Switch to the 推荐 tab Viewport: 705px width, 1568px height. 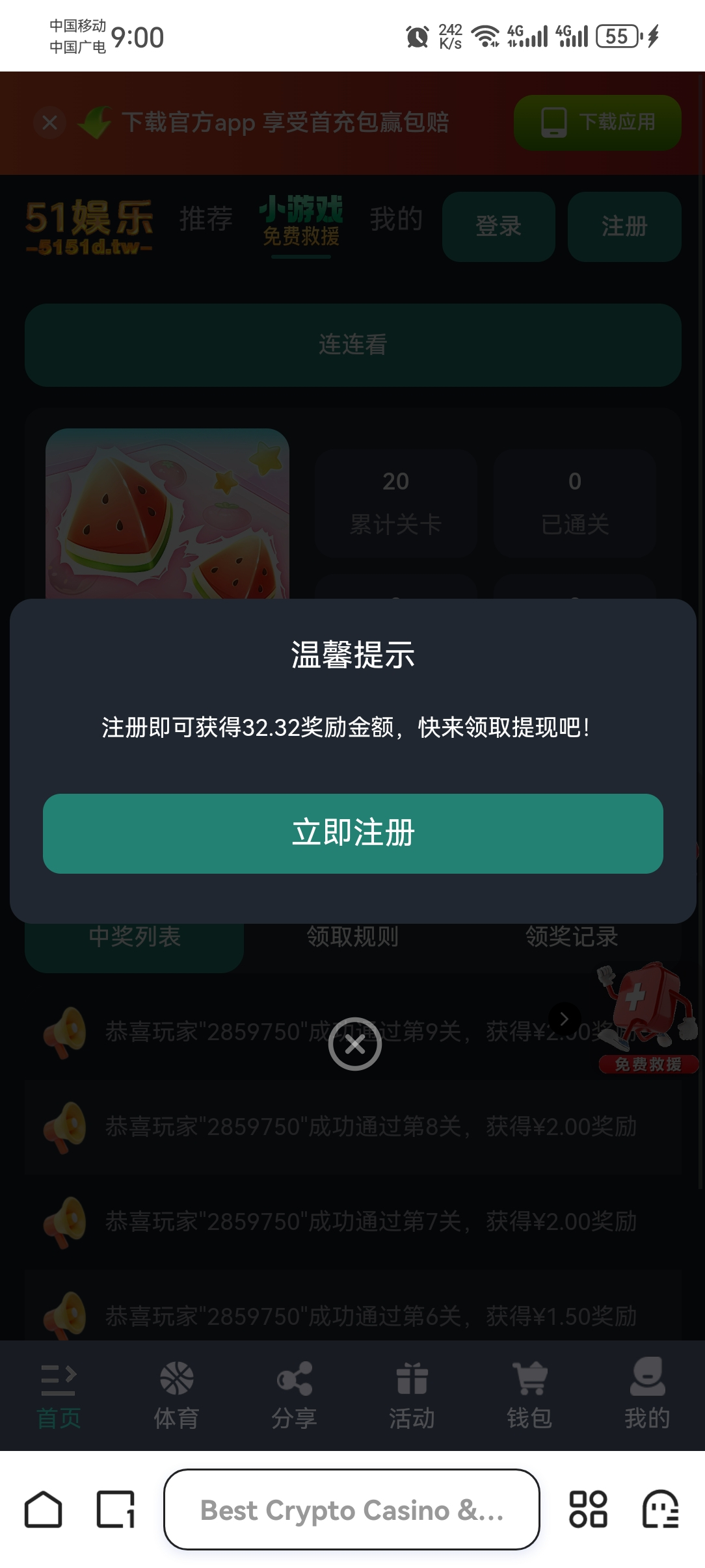206,219
